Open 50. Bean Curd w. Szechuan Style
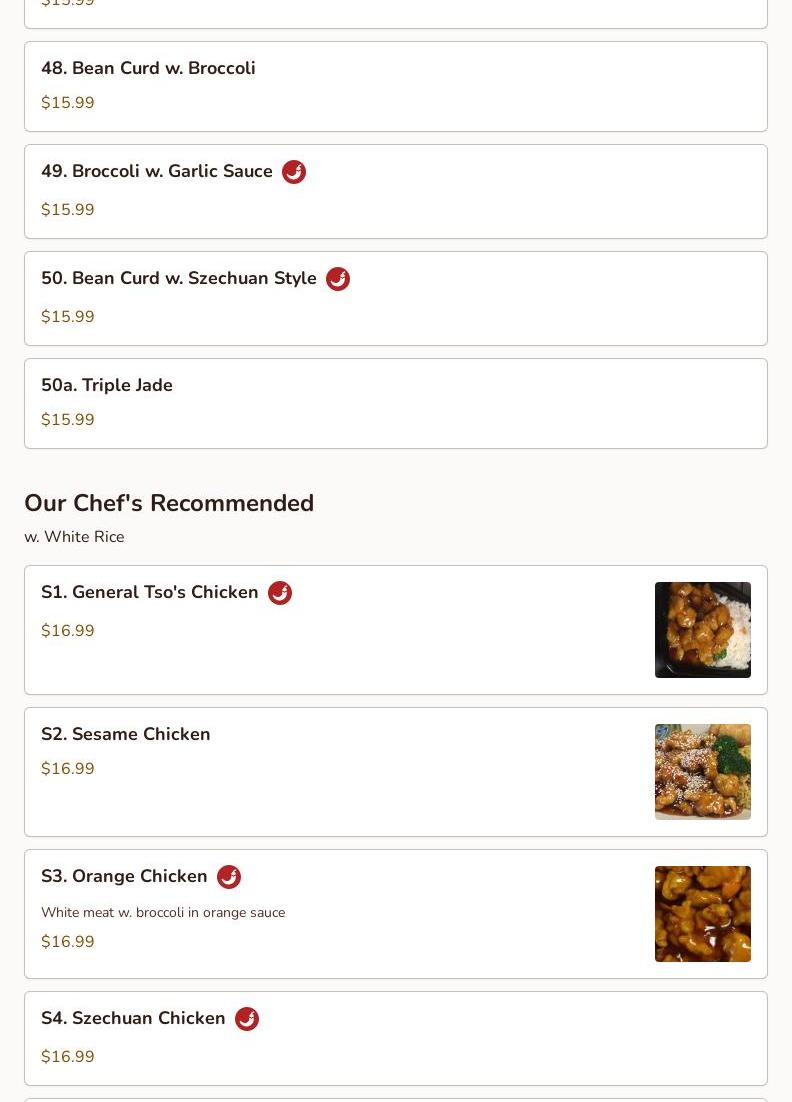 (179, 279)
